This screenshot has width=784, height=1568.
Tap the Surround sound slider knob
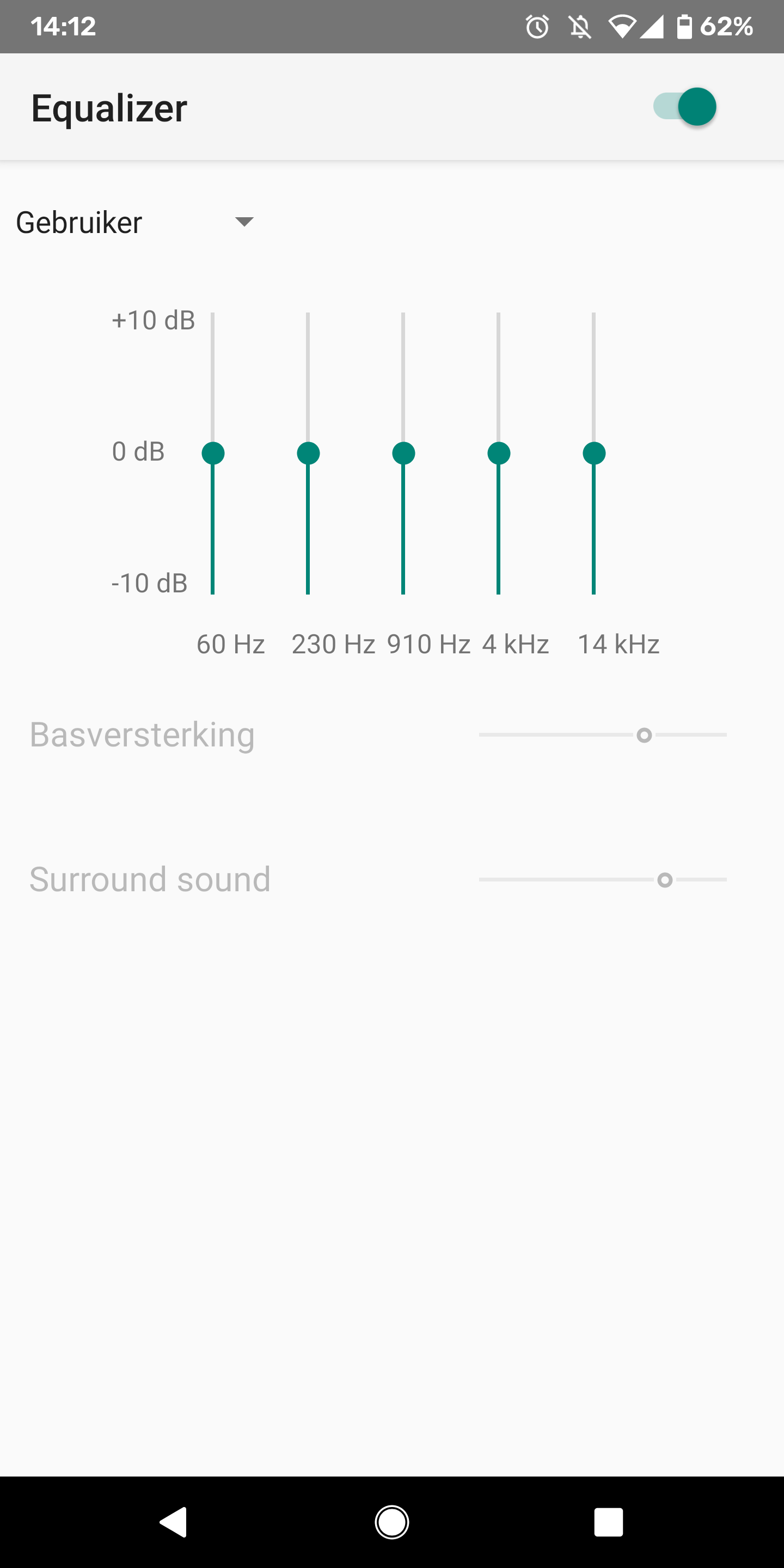(x=665, y=880)
